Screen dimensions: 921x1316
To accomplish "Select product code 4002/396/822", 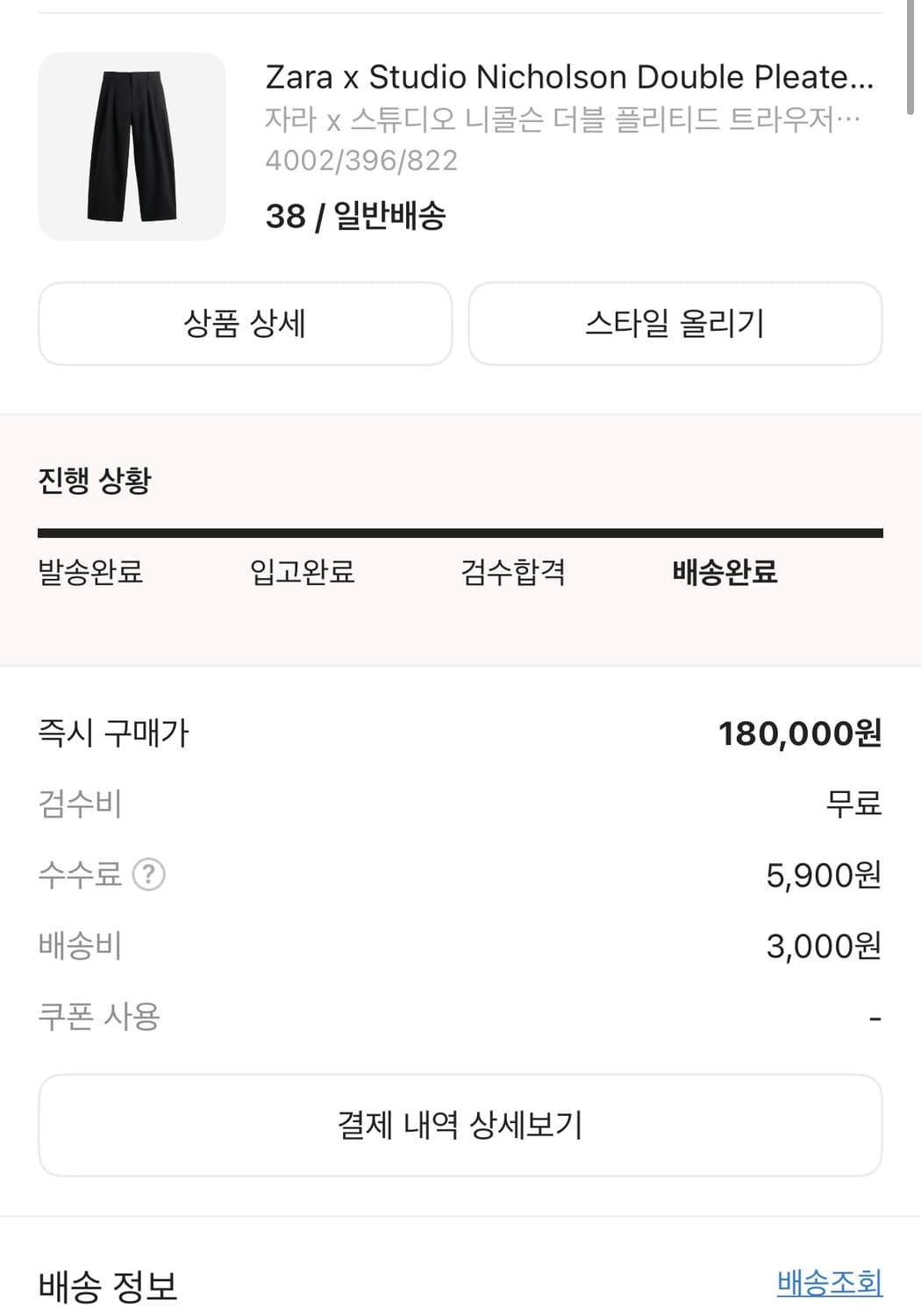I will [362, 160].
